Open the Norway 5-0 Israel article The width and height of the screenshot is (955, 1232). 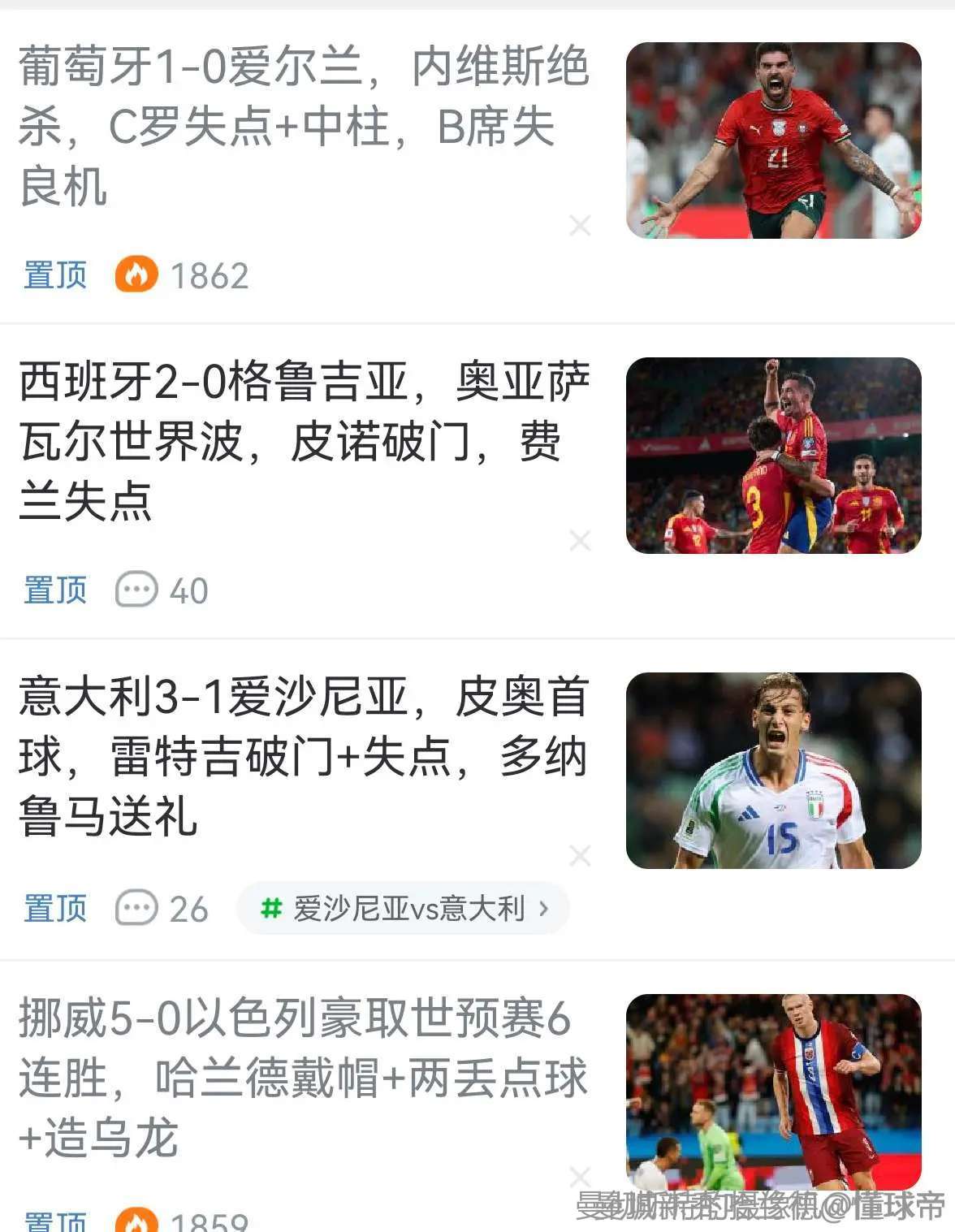point(303,1078)
